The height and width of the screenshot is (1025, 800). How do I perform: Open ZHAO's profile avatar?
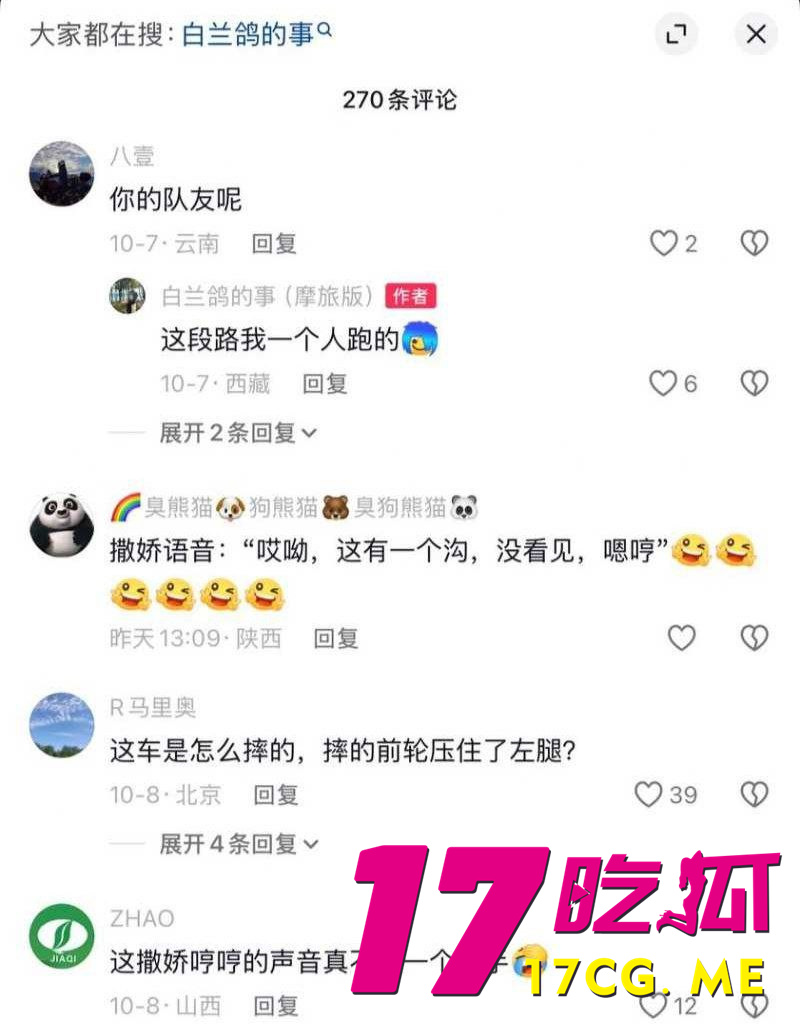(x=62, y=937)
